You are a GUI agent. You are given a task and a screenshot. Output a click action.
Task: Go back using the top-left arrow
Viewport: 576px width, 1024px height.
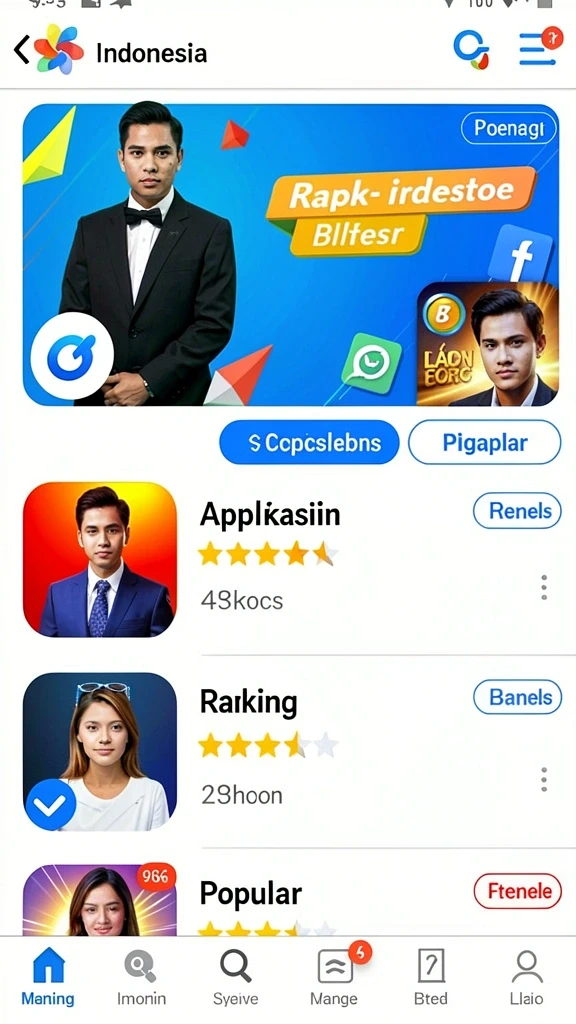pos(22,50)
